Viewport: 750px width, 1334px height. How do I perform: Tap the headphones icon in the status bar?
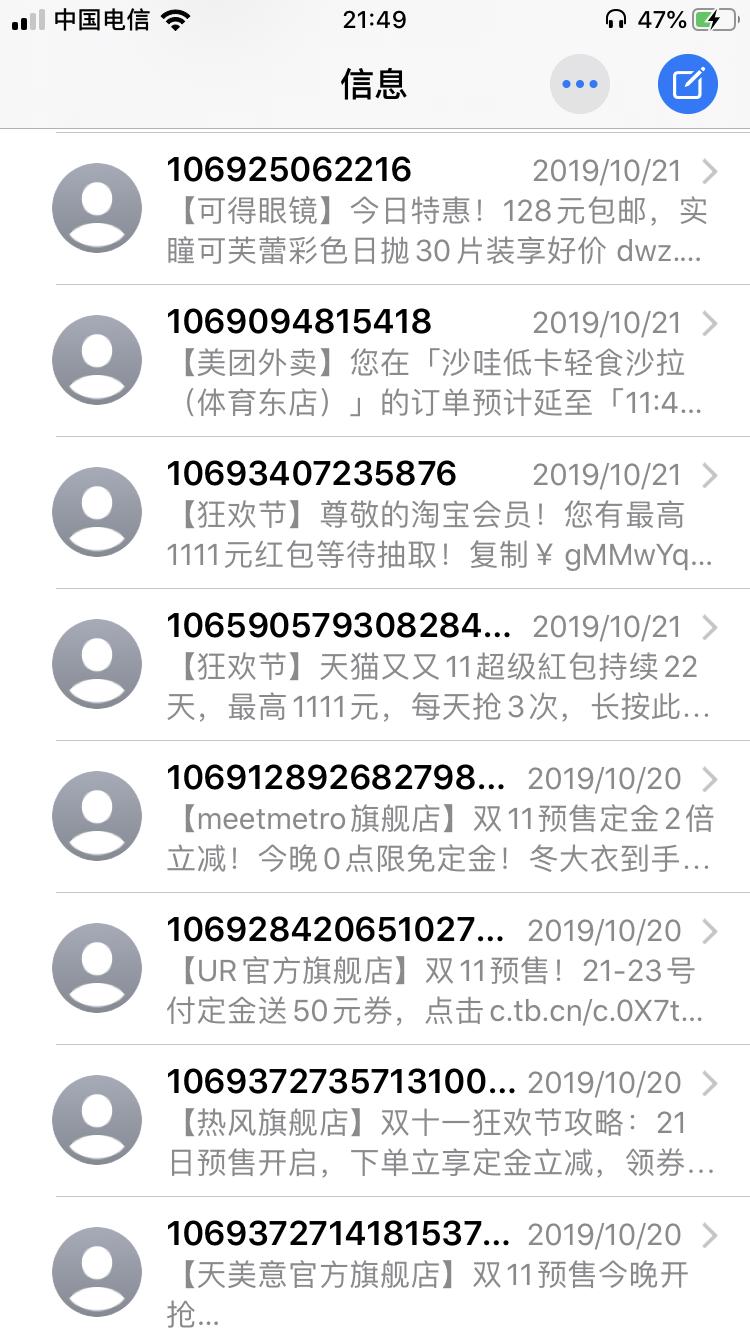click(618, 18)
